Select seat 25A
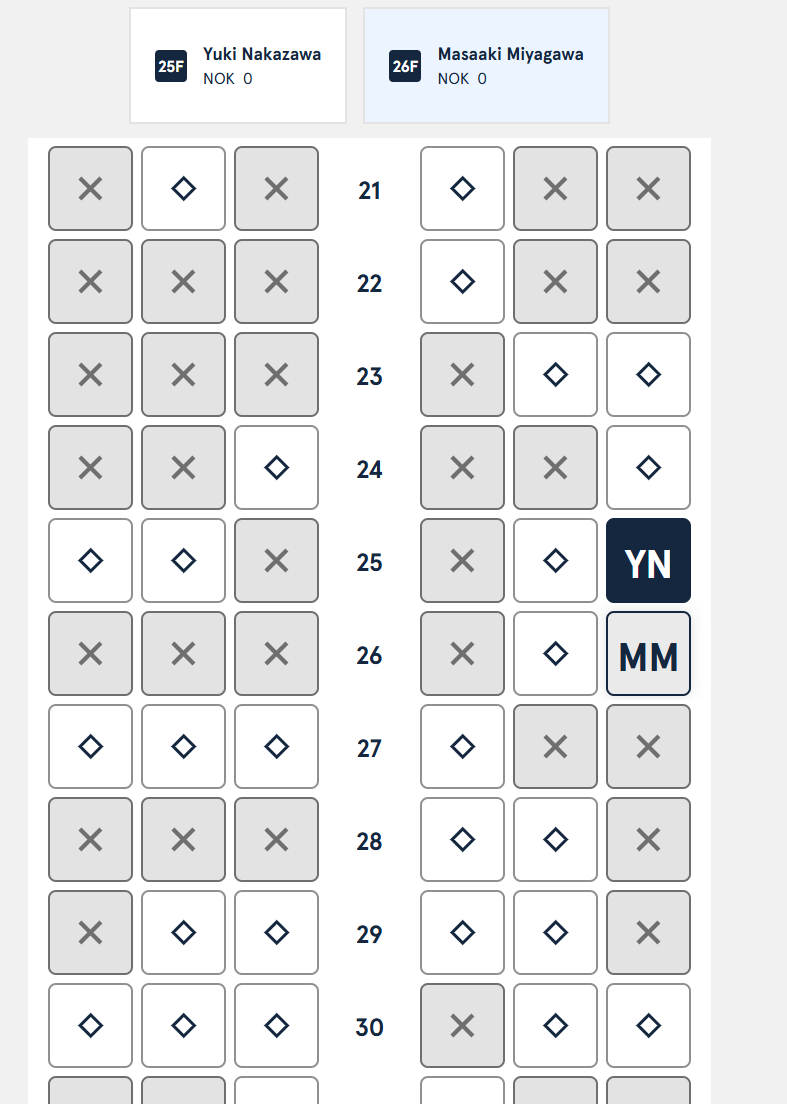 coord(90,561)
